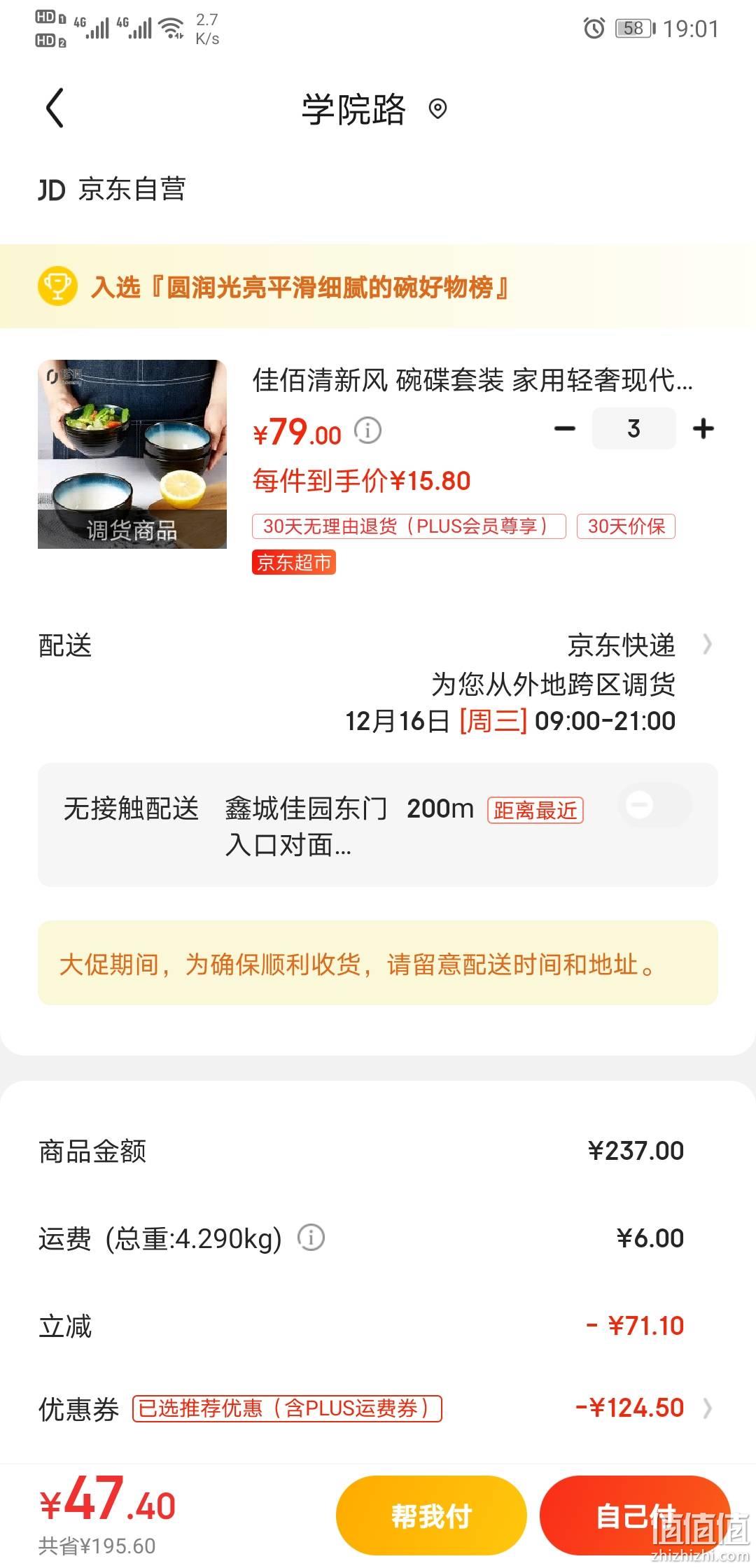Toggle 无接触配送 contactless delivery
Viewport: 756px width, 1568px height.
[x=655, y=805]
